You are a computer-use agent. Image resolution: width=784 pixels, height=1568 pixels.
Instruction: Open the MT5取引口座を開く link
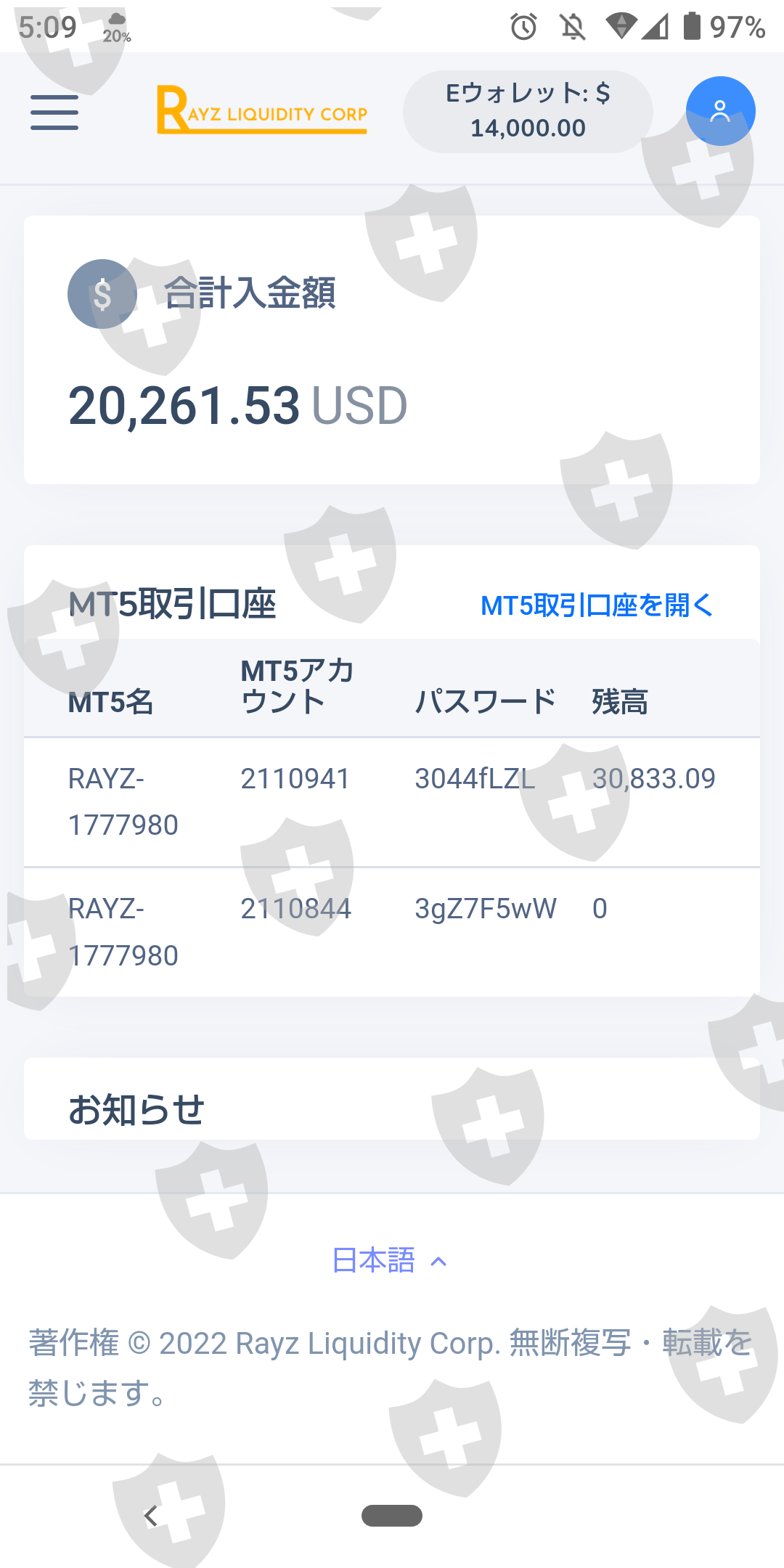click(x=597, y=605)
